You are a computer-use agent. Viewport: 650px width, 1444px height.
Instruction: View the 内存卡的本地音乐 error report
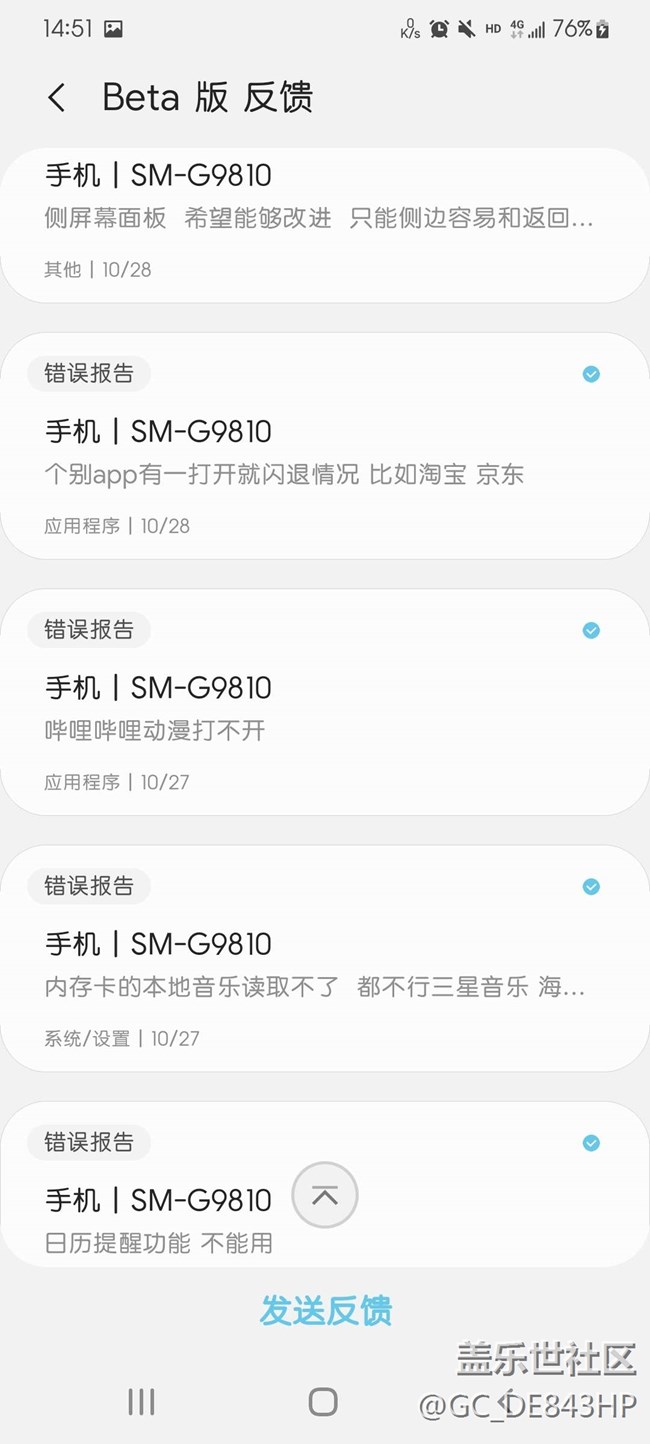click(x=320, y=972)
